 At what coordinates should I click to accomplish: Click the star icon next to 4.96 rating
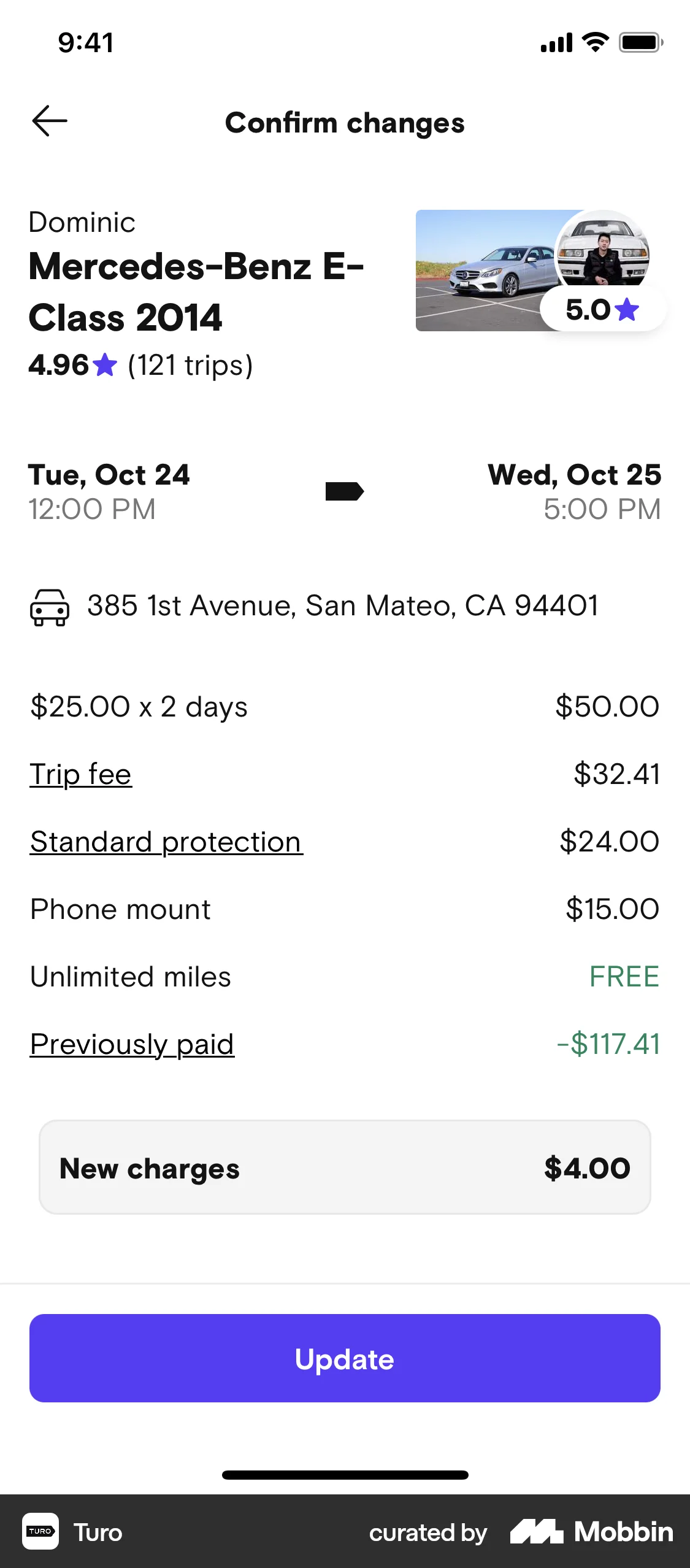coord(105,365)
